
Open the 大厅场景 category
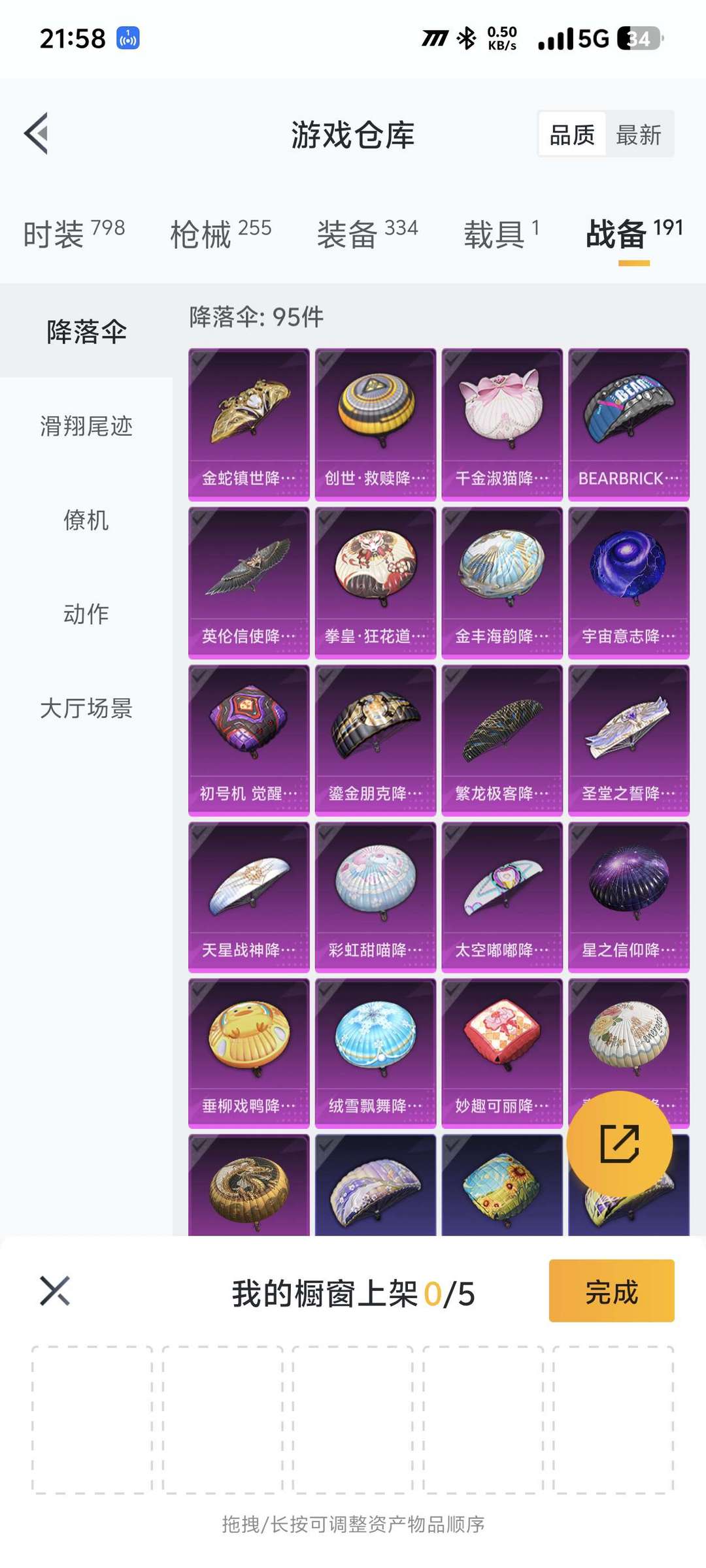(86, 708)
